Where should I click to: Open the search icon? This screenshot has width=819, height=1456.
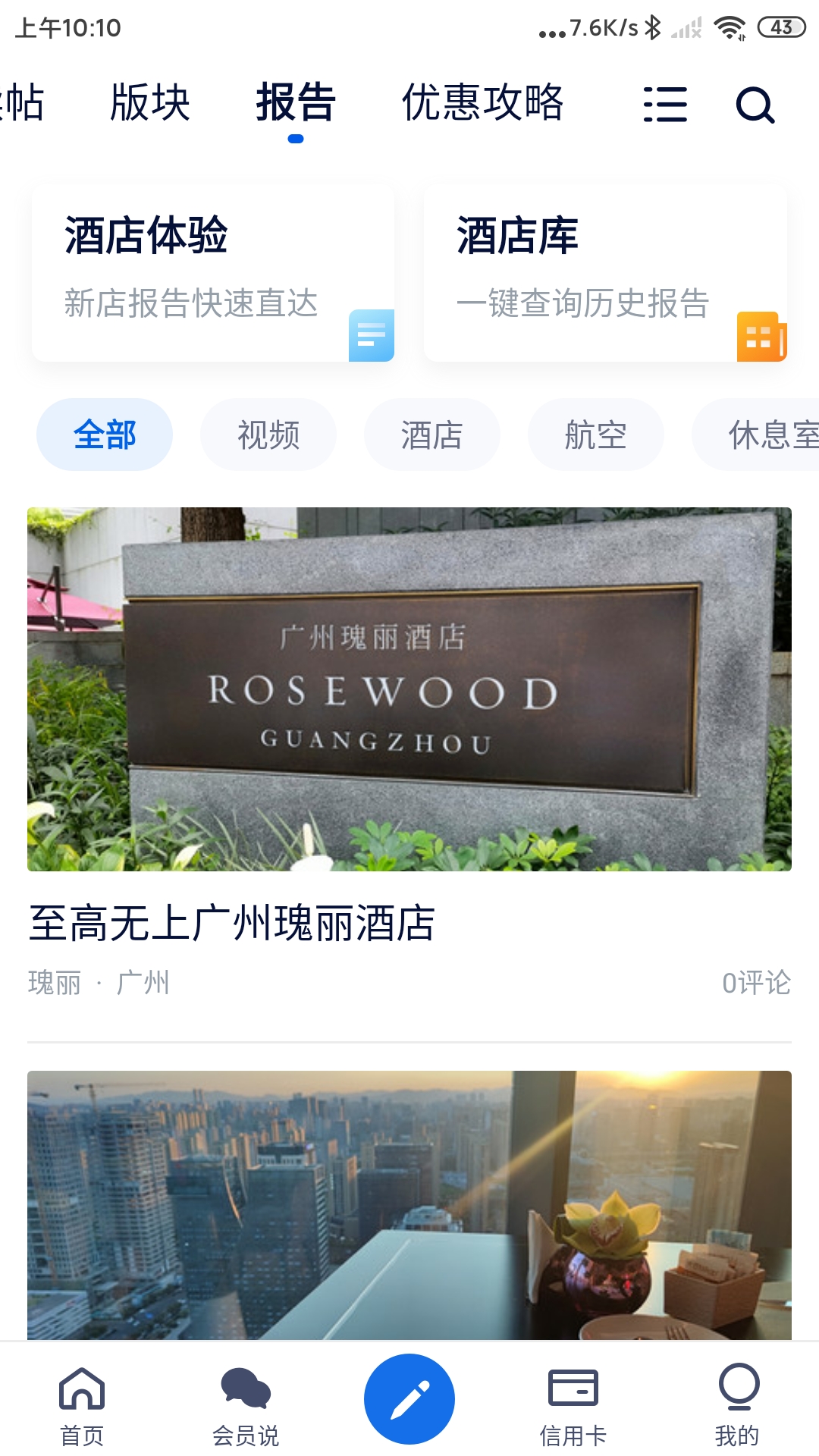tap(755, 105)
